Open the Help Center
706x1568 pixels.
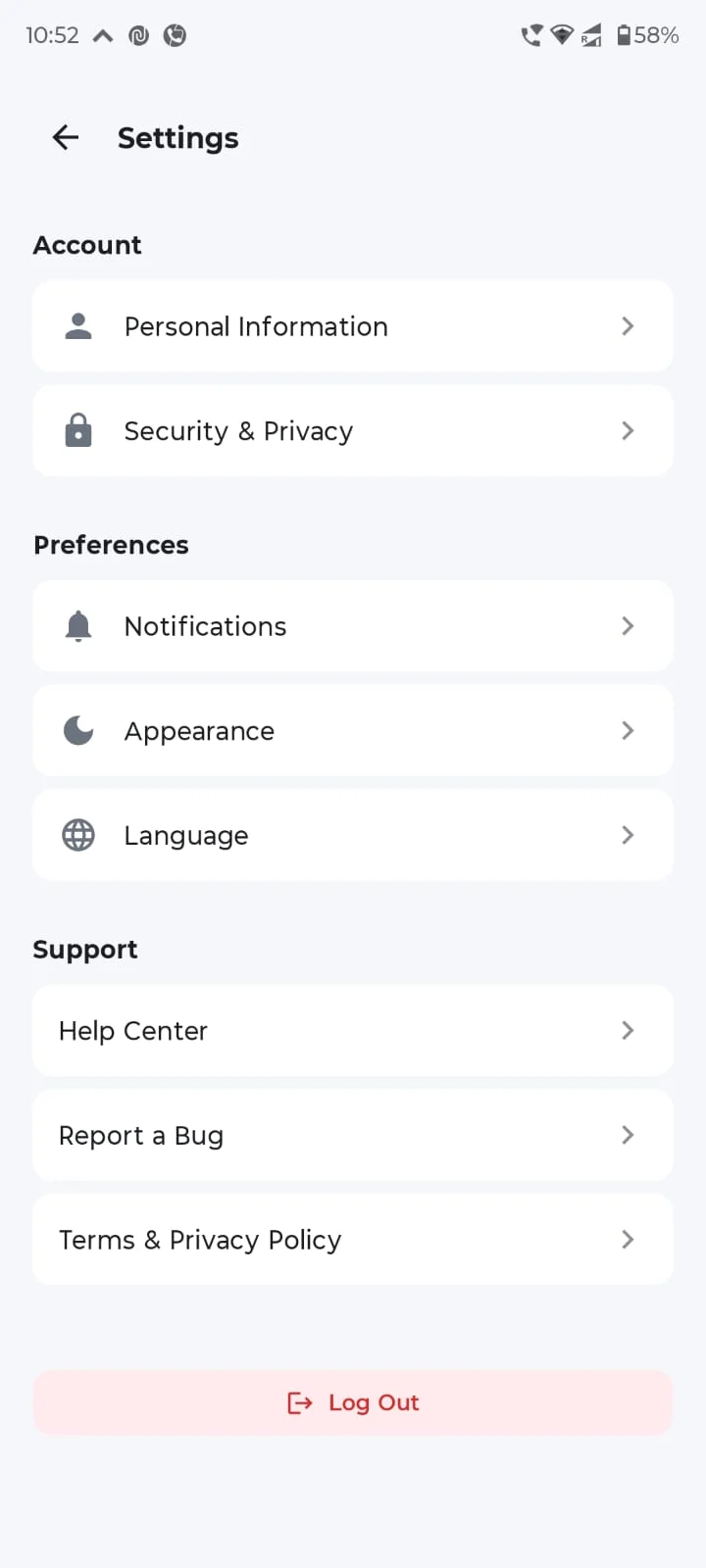pyautogui.click(x=353, y=1031)
